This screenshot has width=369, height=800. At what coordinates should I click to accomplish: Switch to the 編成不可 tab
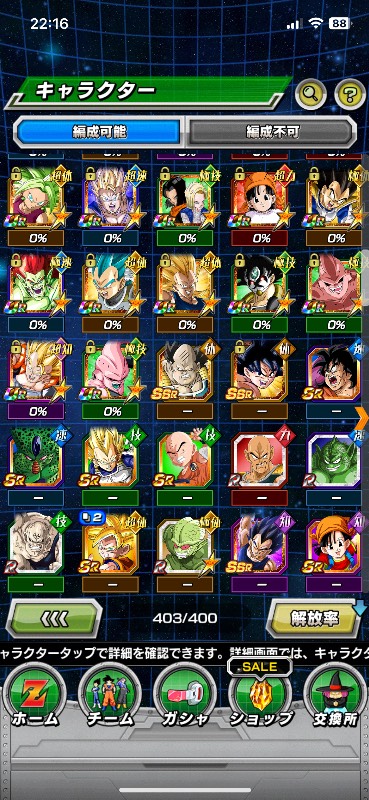(271, 132)
